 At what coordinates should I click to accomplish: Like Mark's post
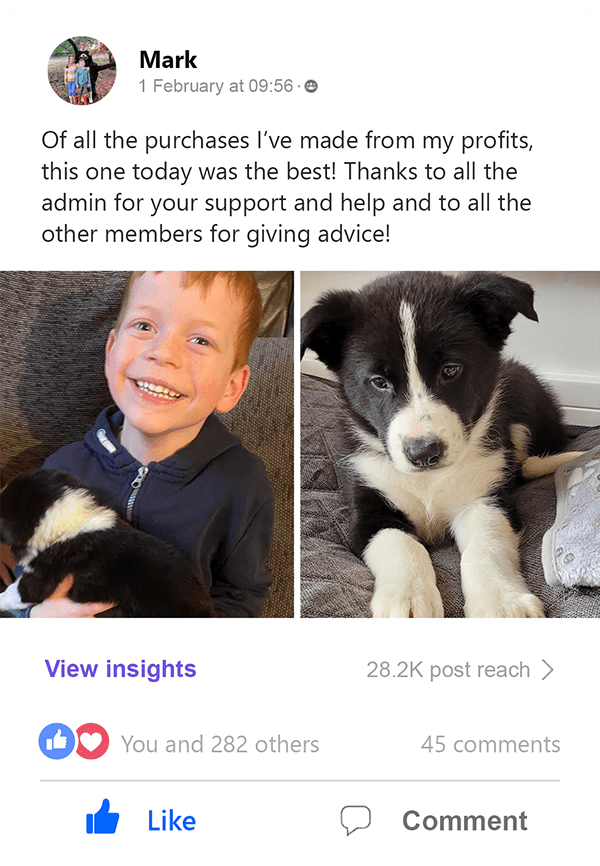click(141, 821)
